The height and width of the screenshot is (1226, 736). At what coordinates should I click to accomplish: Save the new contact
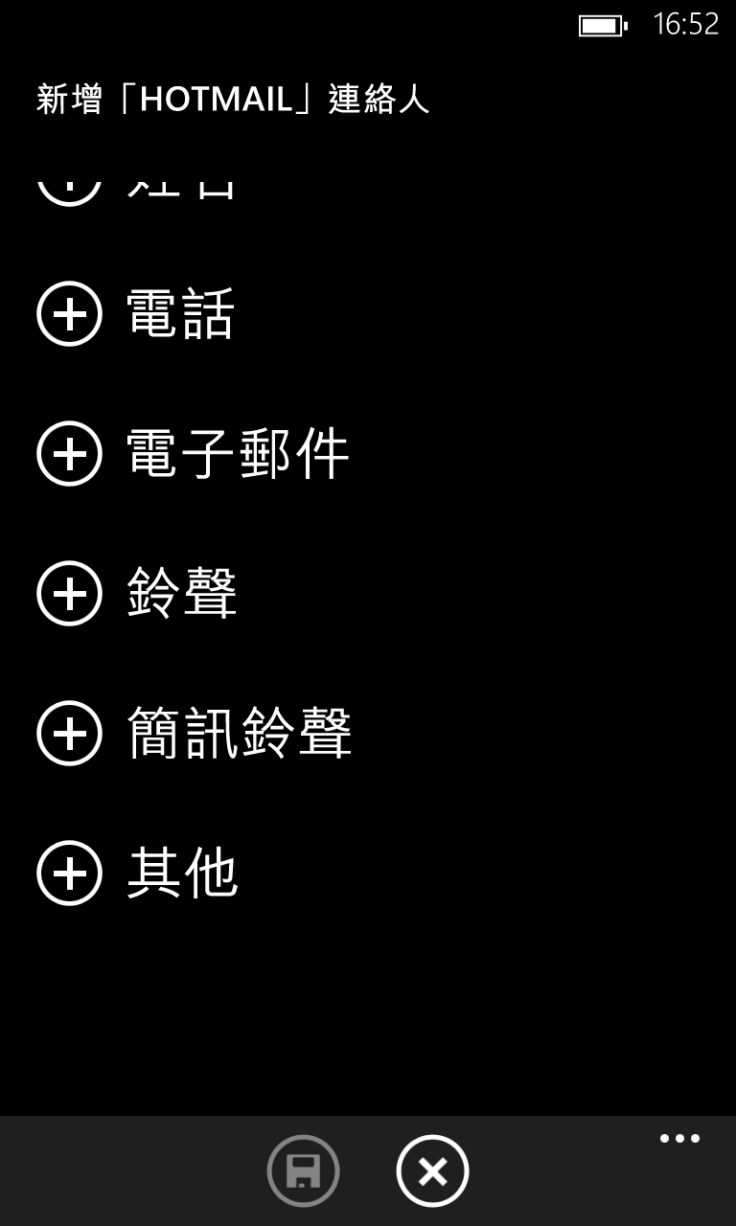pos(303,1171)
